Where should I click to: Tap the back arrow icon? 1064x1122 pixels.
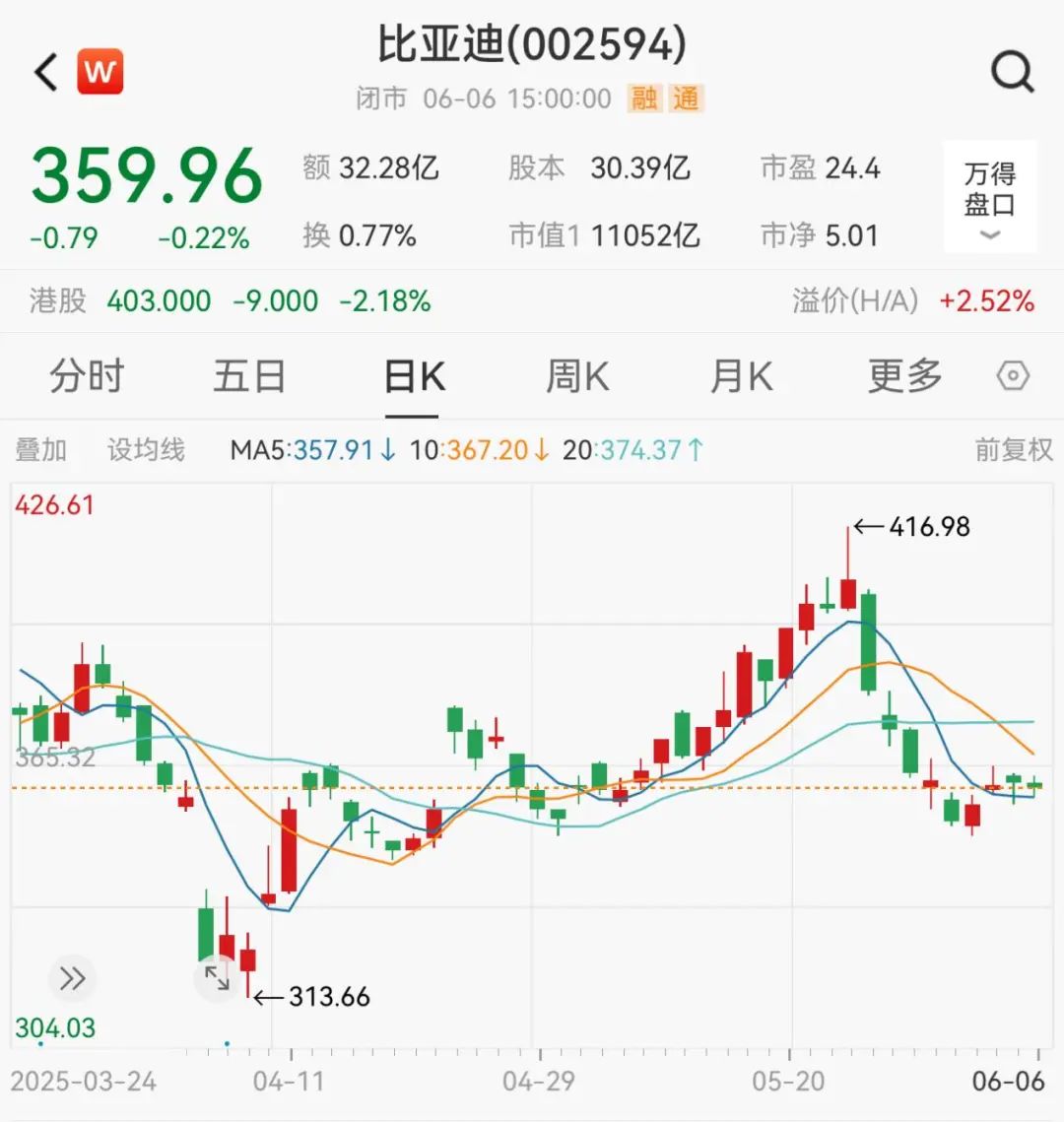42,71
